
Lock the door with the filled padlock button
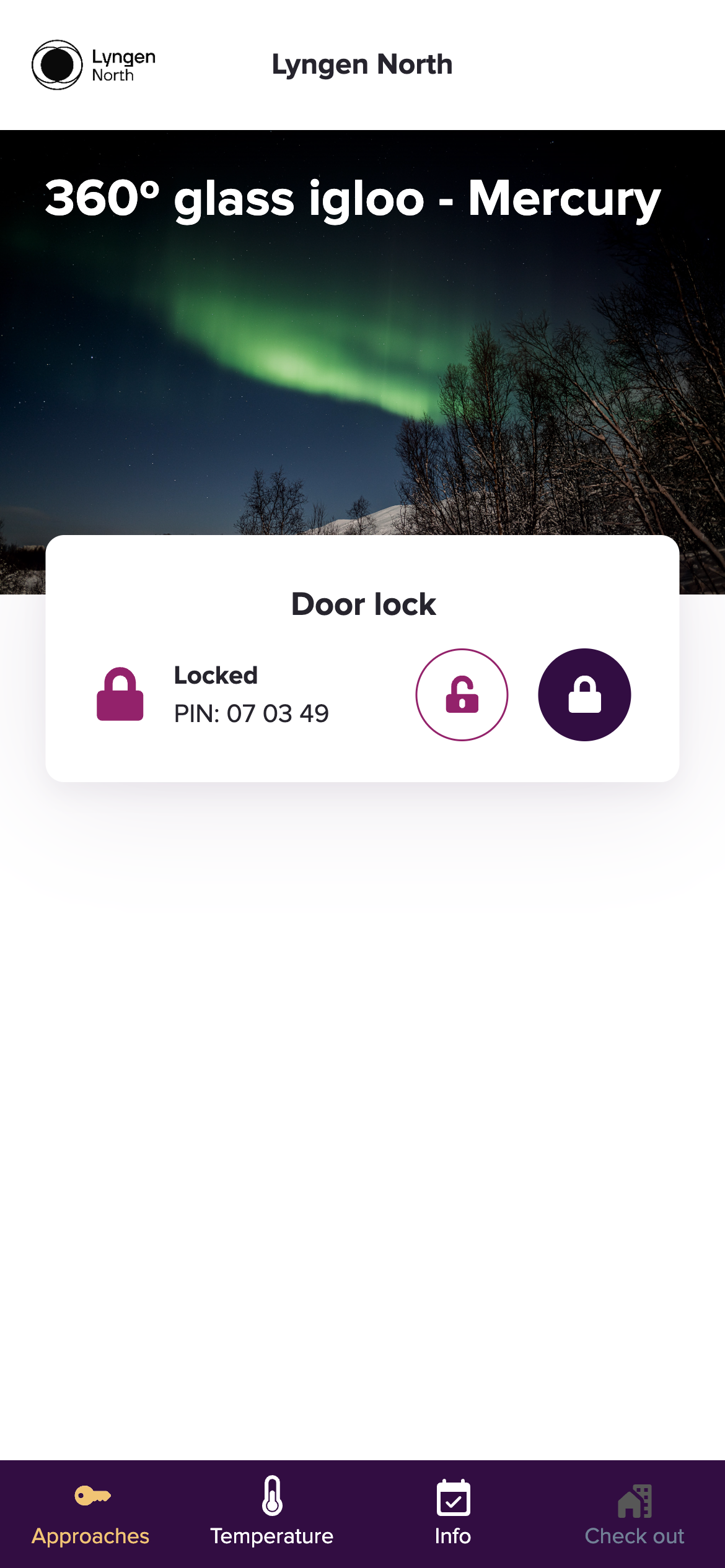point(584,695)
